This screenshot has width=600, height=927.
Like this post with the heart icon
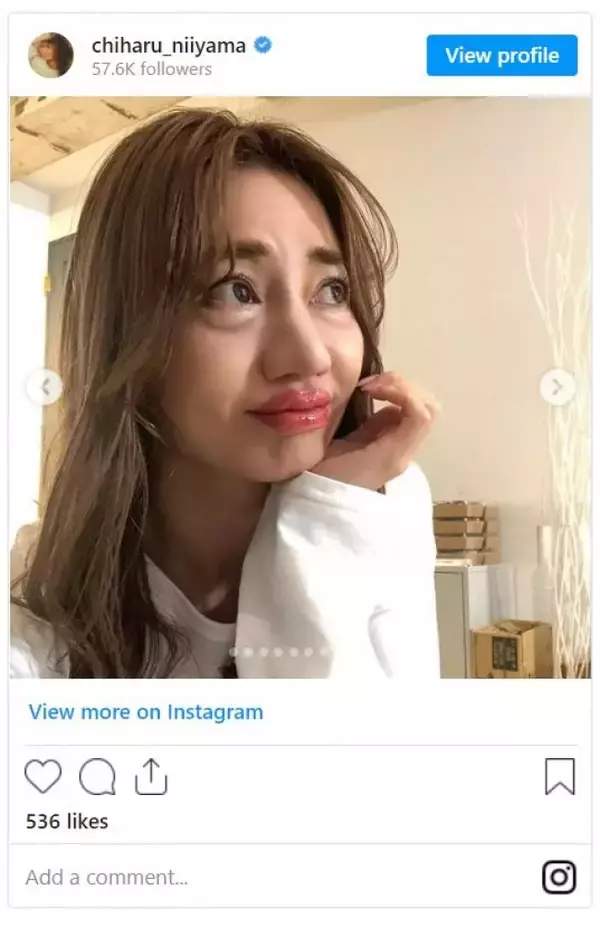[x=43, y=777]
